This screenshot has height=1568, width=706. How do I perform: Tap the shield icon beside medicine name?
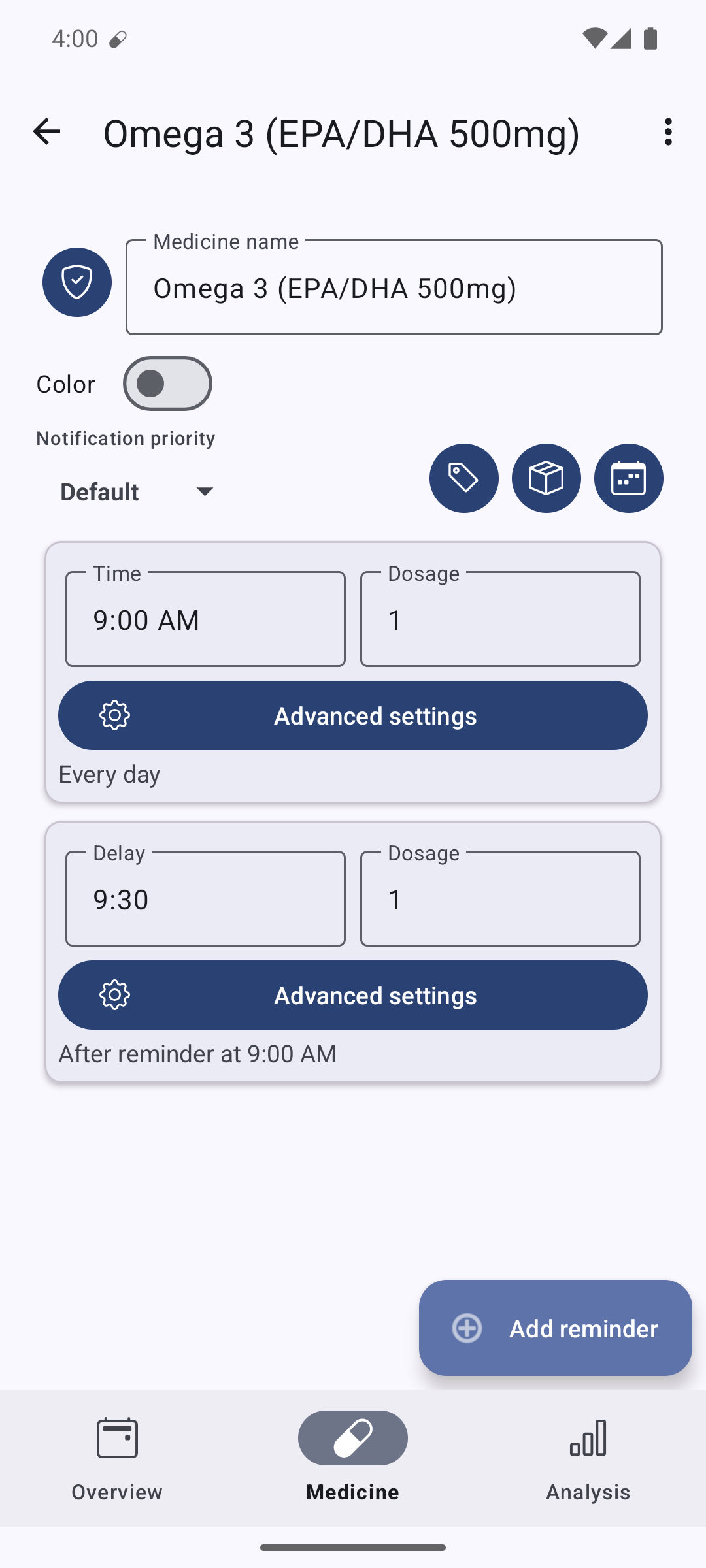click(77, 282)
